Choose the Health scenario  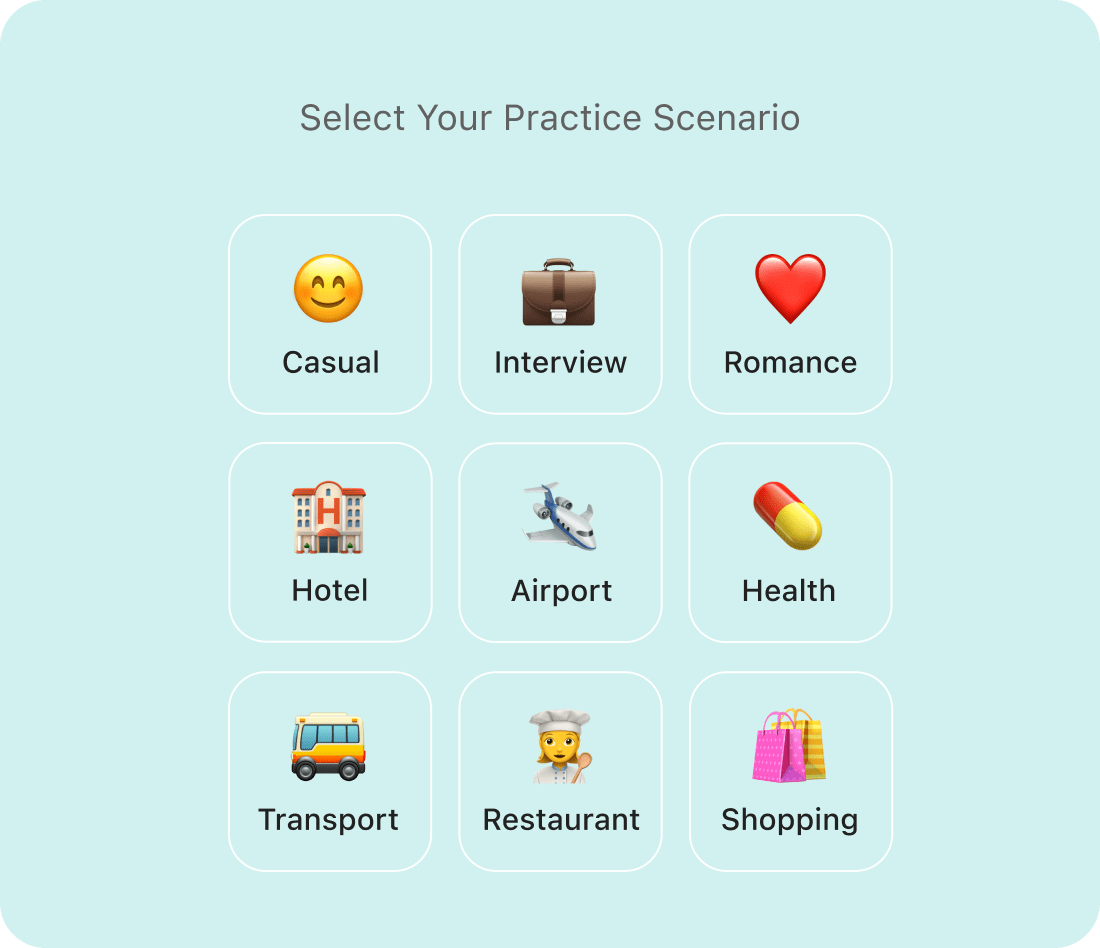[x=790, y=542]
